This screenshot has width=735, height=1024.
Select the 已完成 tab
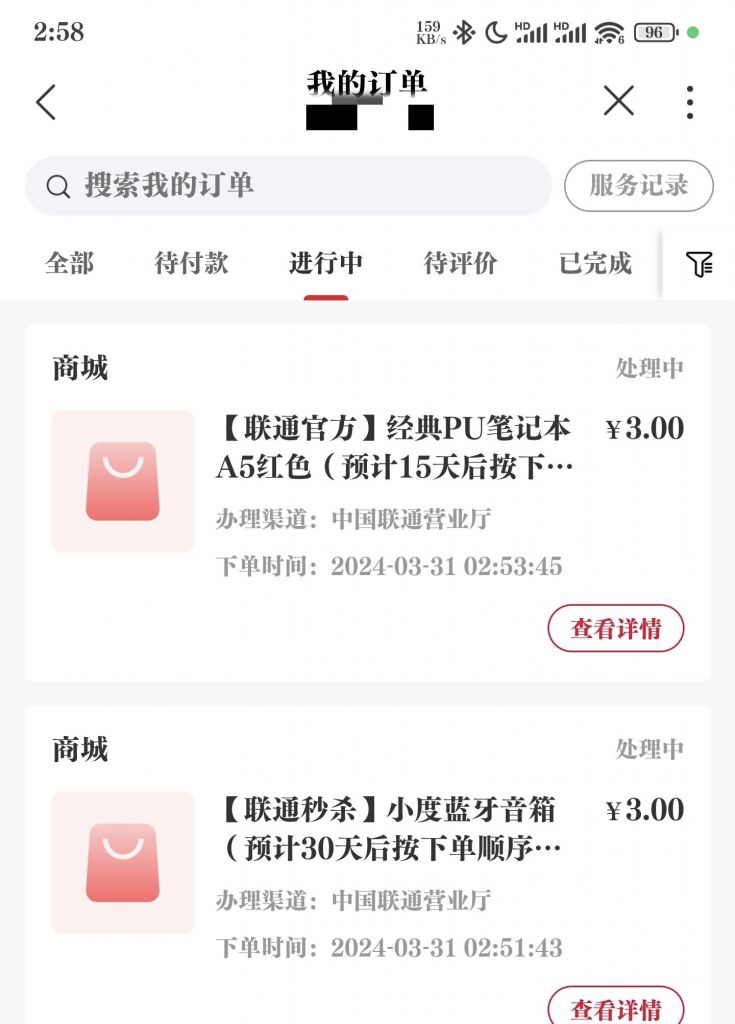[593, 264]
